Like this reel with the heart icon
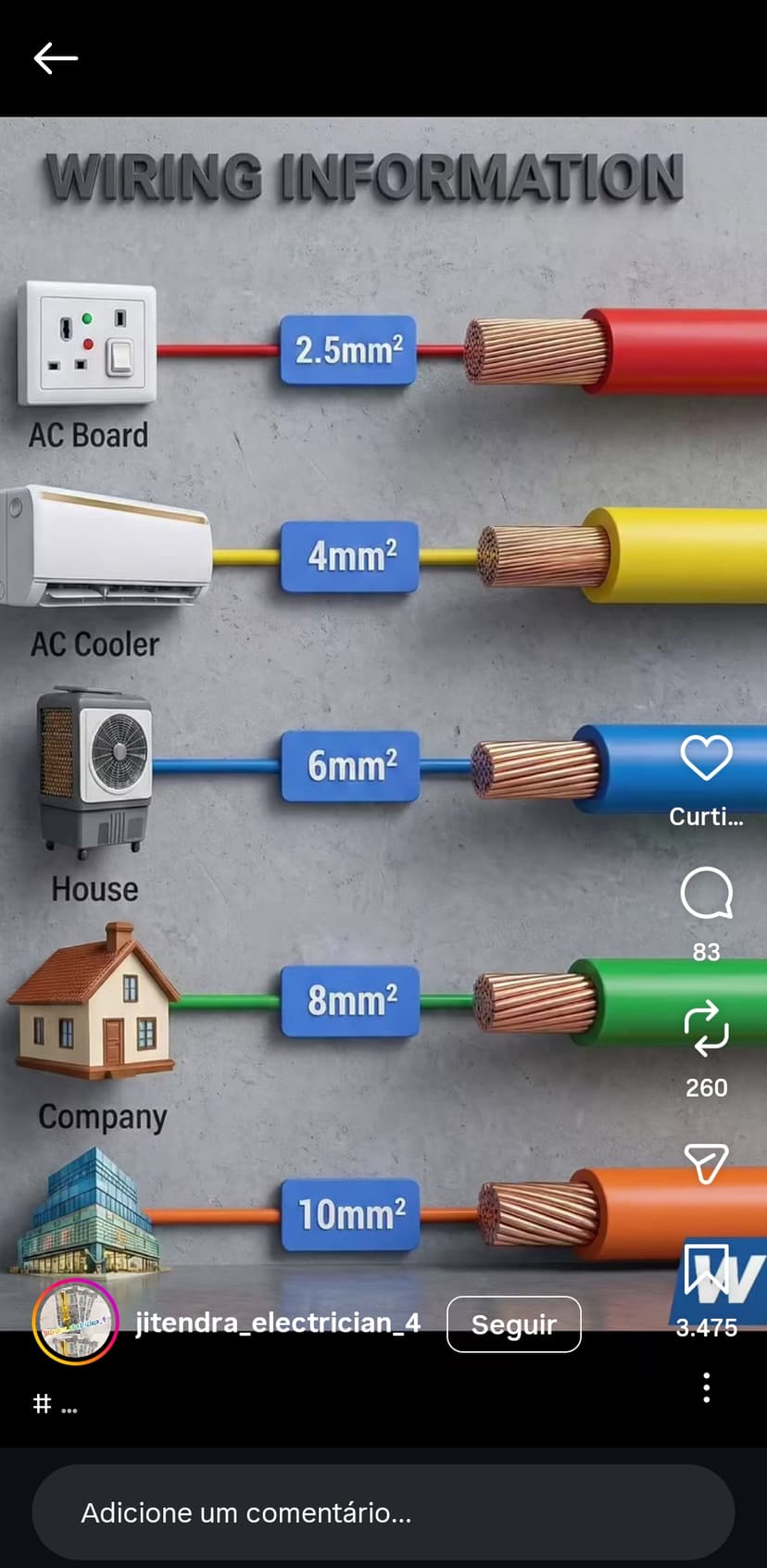This screenshot has width=767, height=1568. tap(706, 758)
